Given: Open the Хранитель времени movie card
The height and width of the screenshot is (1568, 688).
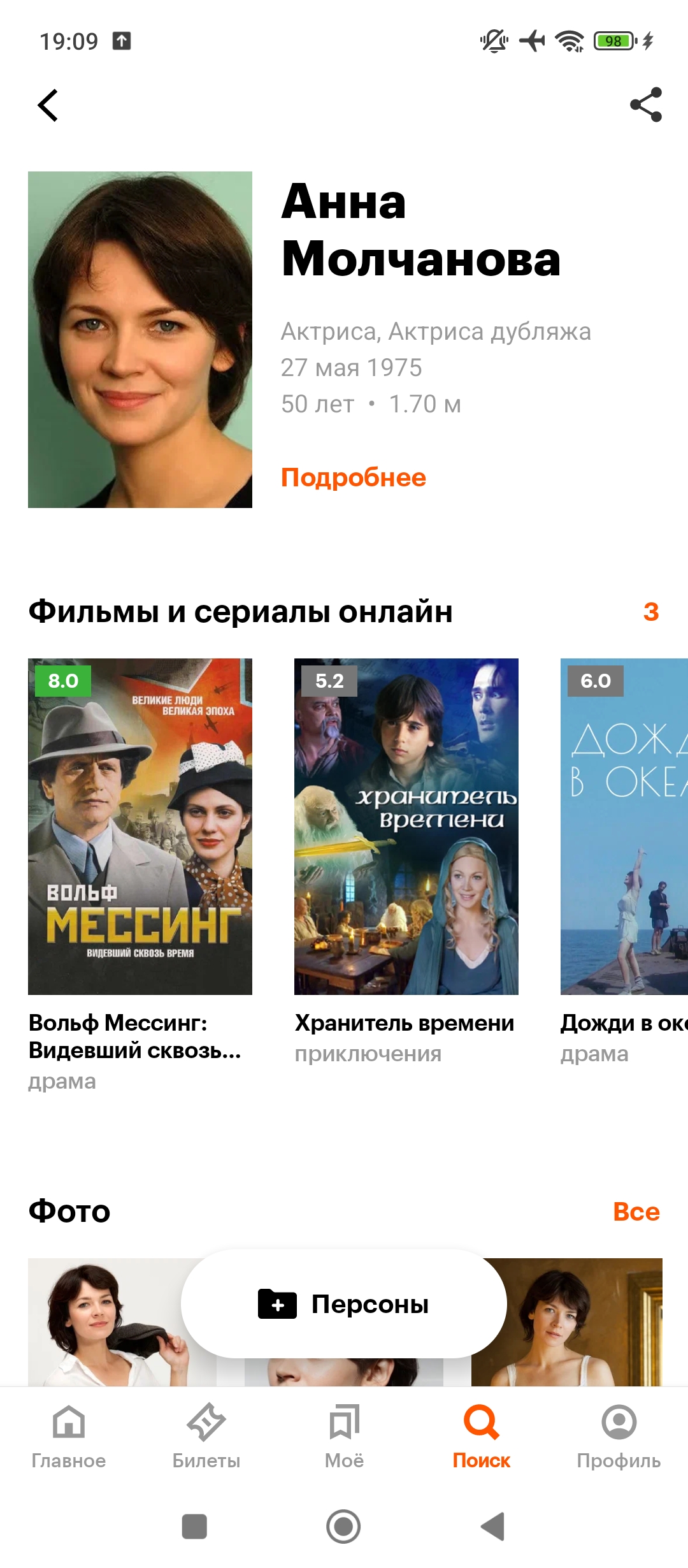Looking at the screenshot, I should point(406,826).
